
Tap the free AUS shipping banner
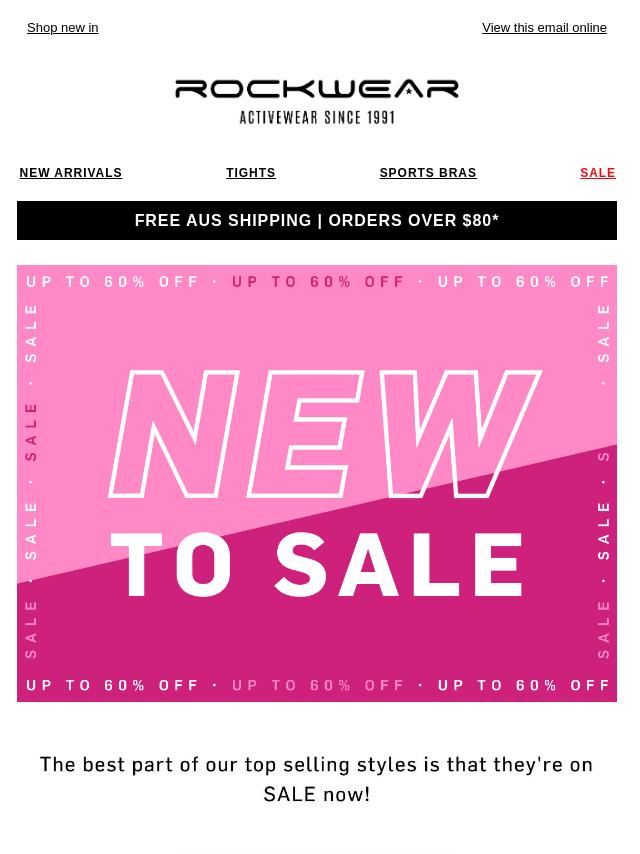(316, 220)
